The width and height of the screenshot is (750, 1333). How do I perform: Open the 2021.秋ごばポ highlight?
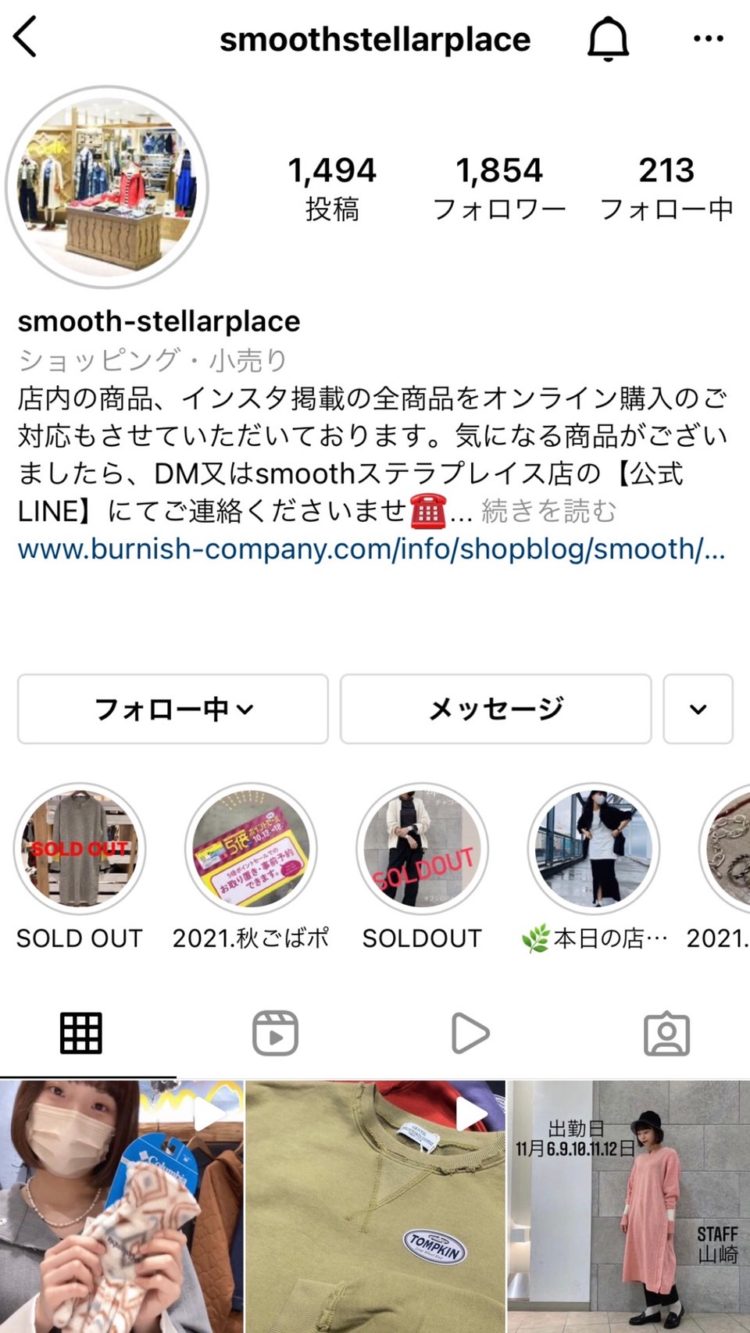pos(251,849)
